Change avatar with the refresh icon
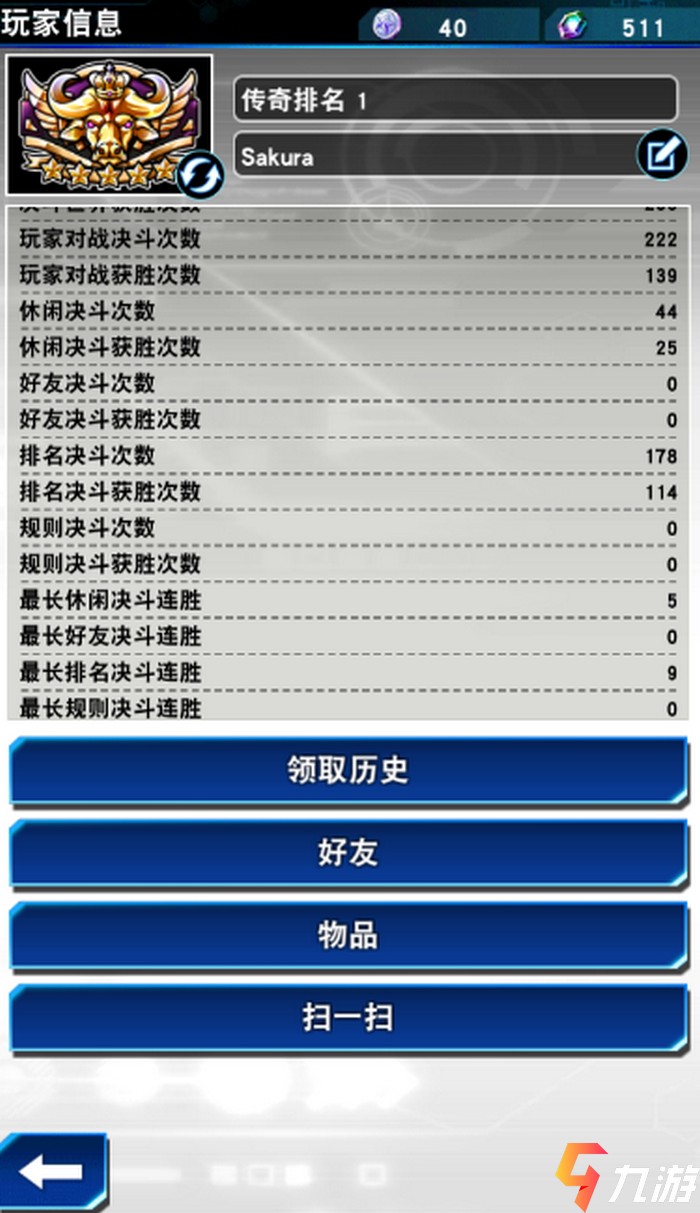Screen dimensions: 700x1213 (198, 177)
